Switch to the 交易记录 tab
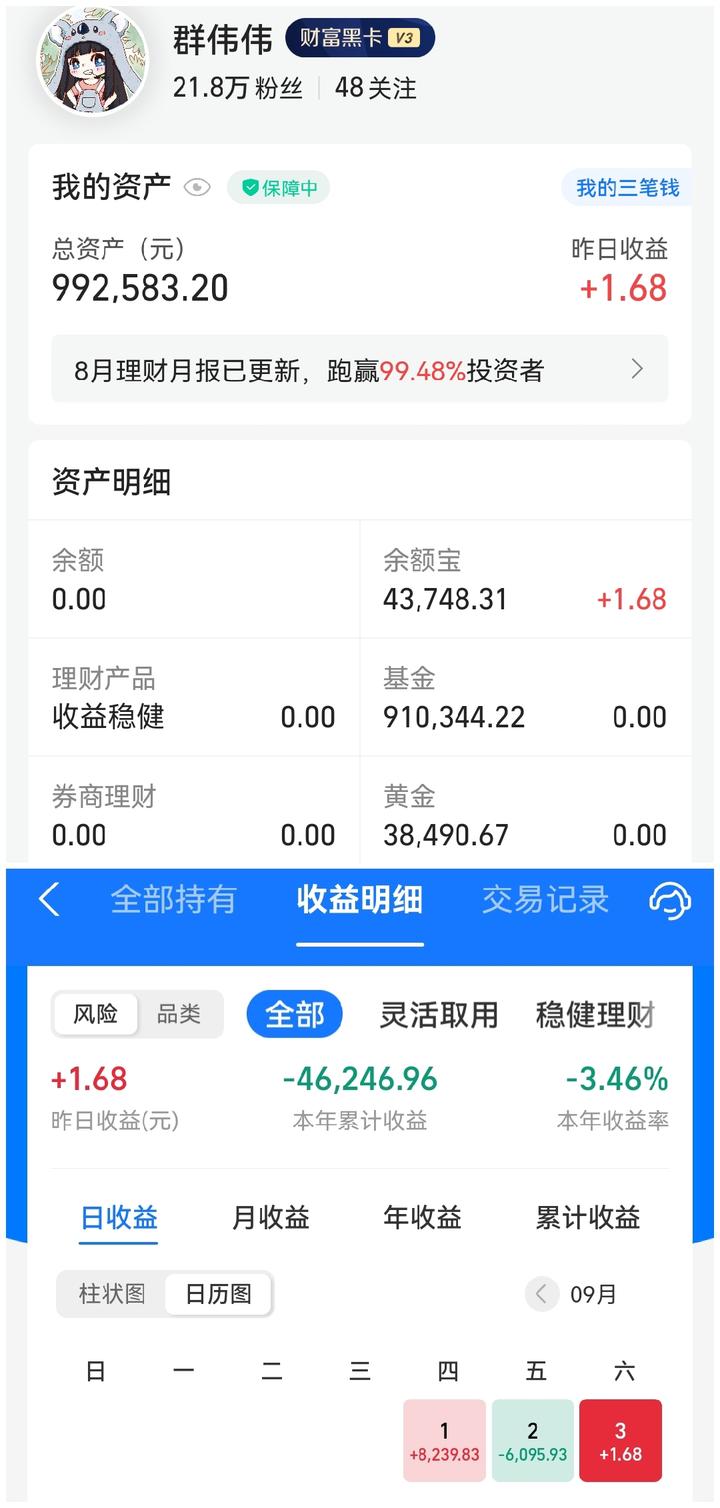 (545, 900)
